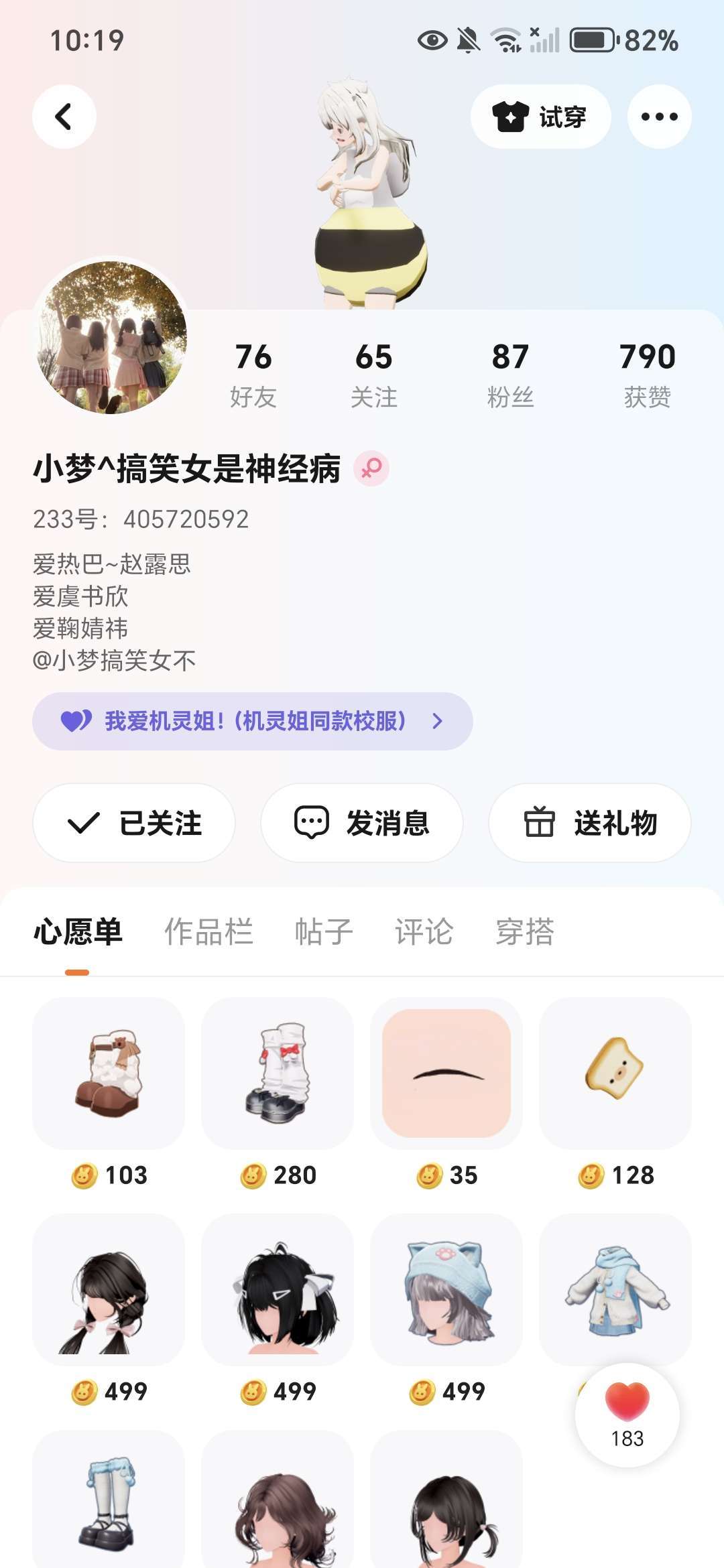The height and width of the screenshot is (1568, 724).
Task: Tap the floating heart like button
Action: point(627,1415)
